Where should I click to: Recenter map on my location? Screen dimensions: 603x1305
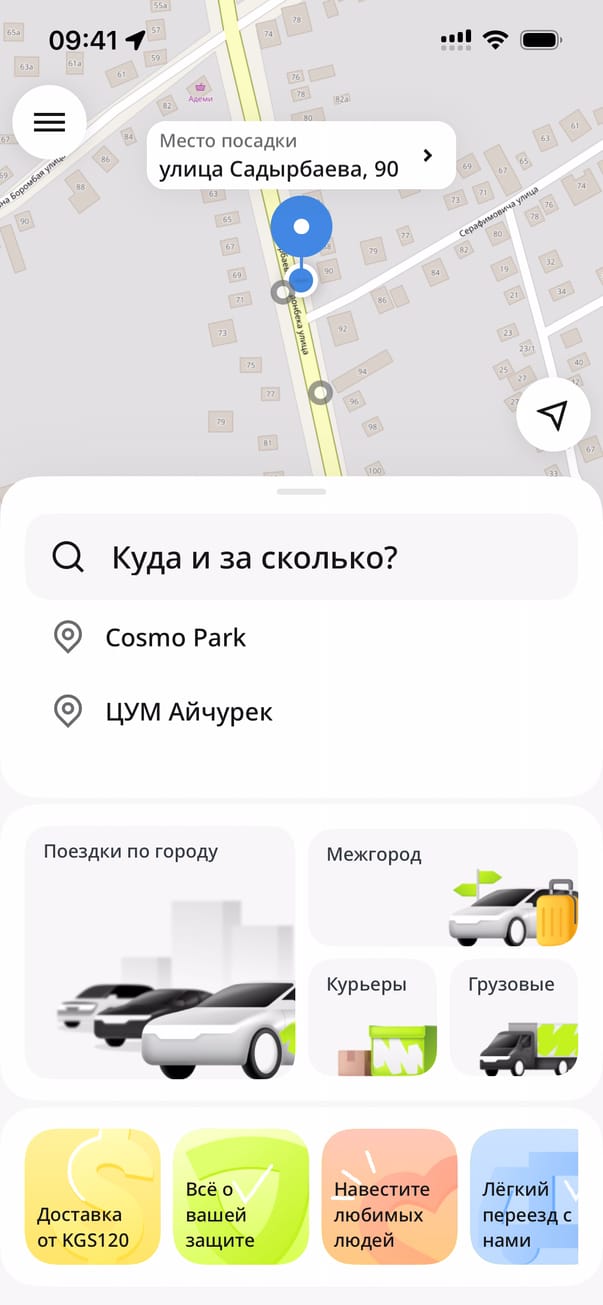pyautogui.click(x=553, y=415)
